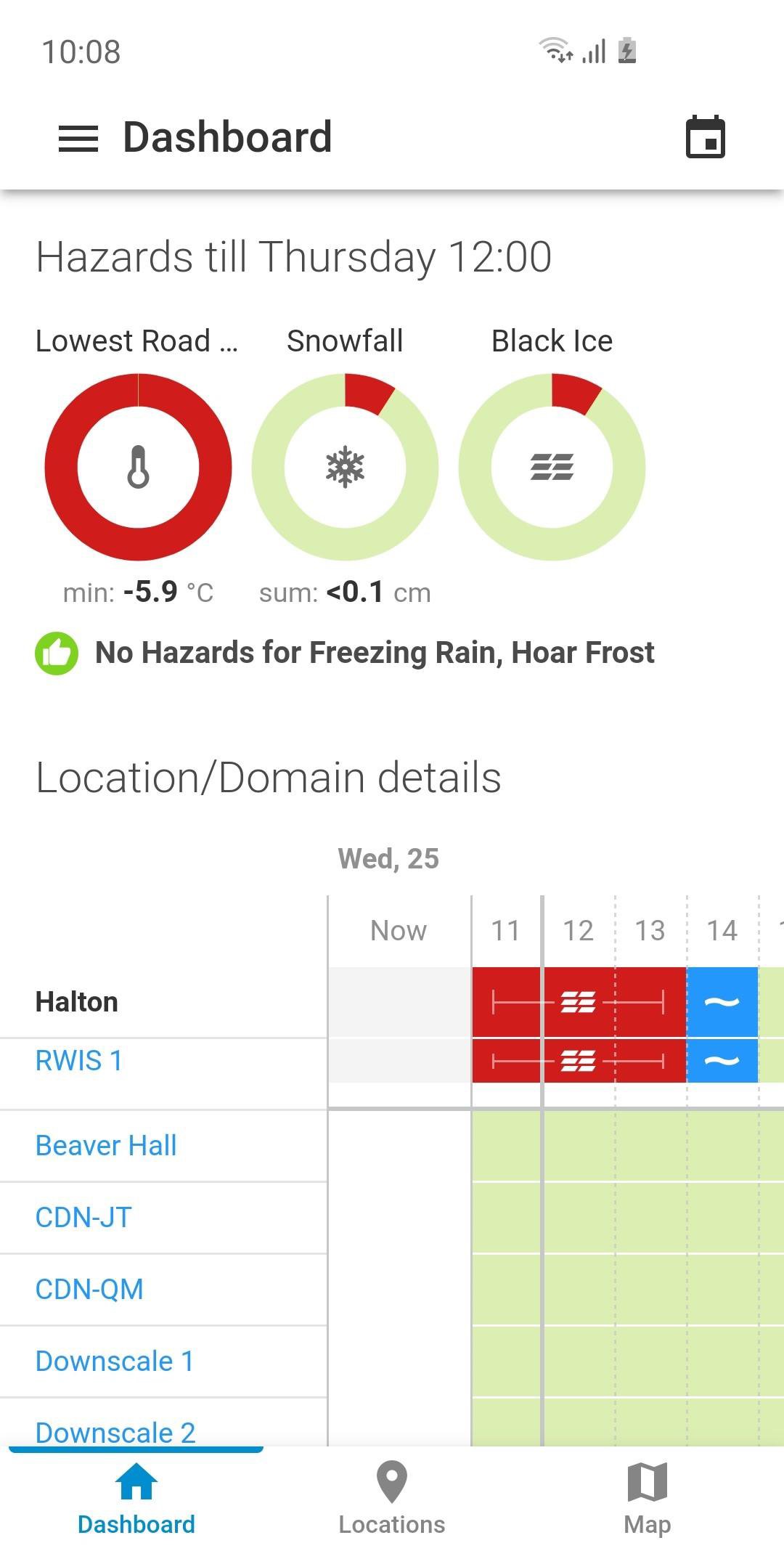Viewport: 784px width, 1551px height.
Task: Open the CDN-JT location
Action: [83, 1218]
